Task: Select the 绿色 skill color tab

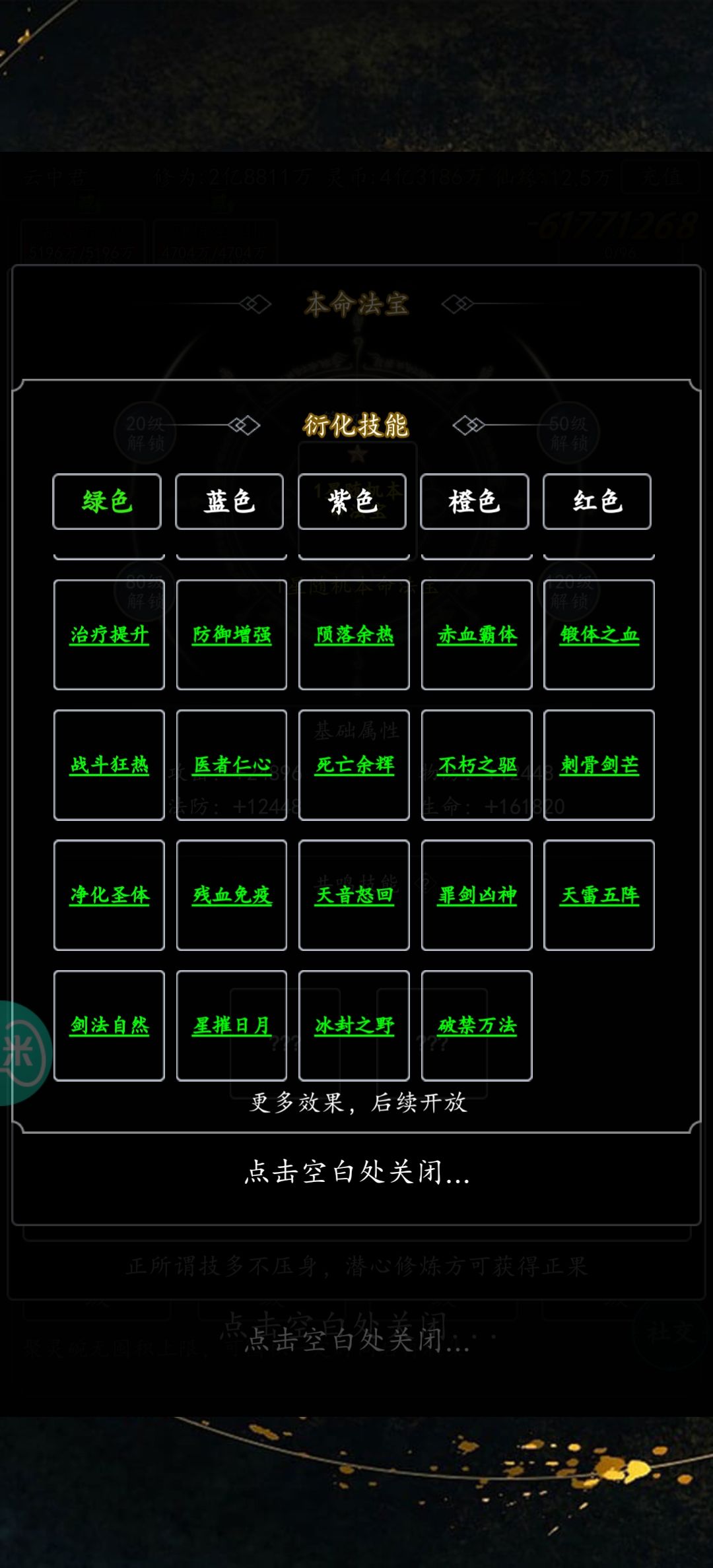Action: (107, 502)
